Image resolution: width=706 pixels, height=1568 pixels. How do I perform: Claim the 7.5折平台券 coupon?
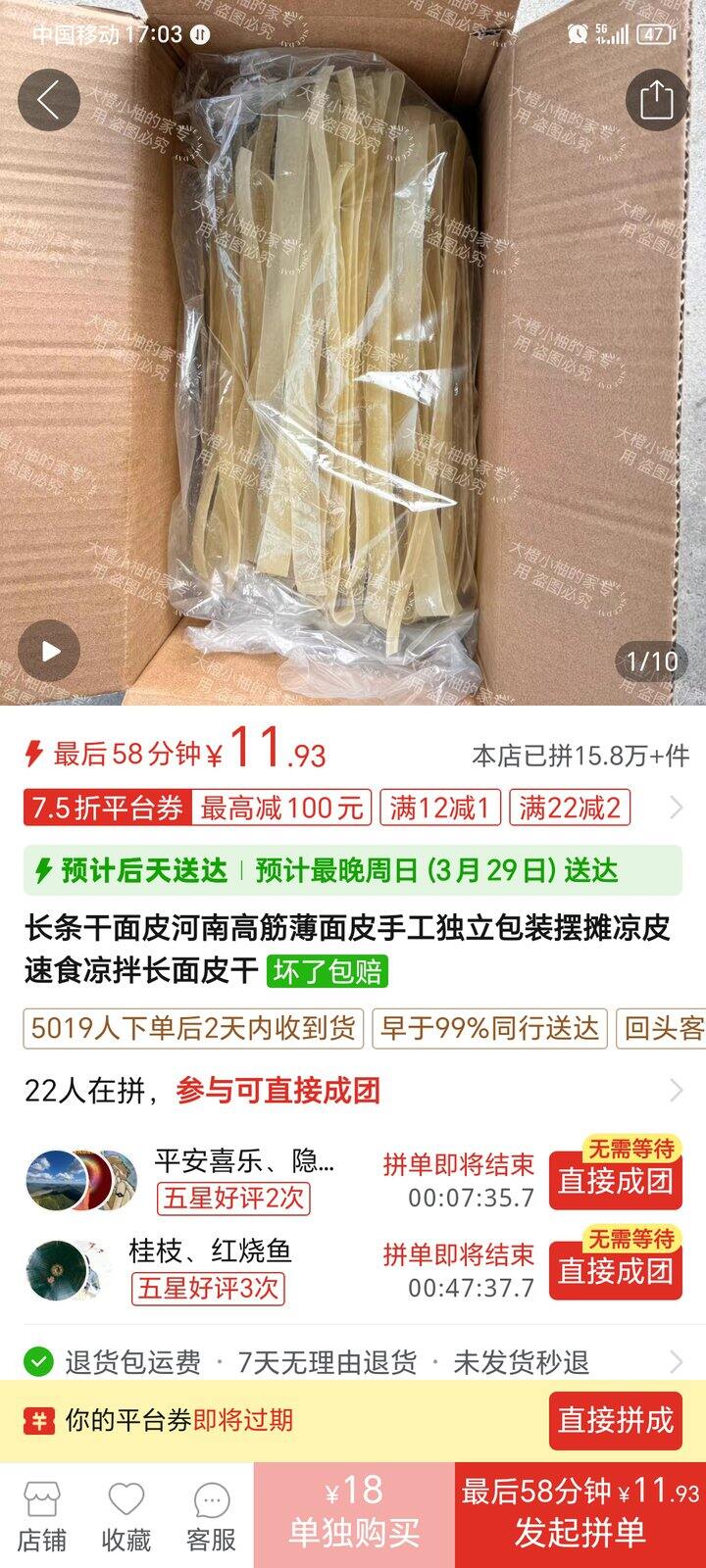[x=108, y=808]
